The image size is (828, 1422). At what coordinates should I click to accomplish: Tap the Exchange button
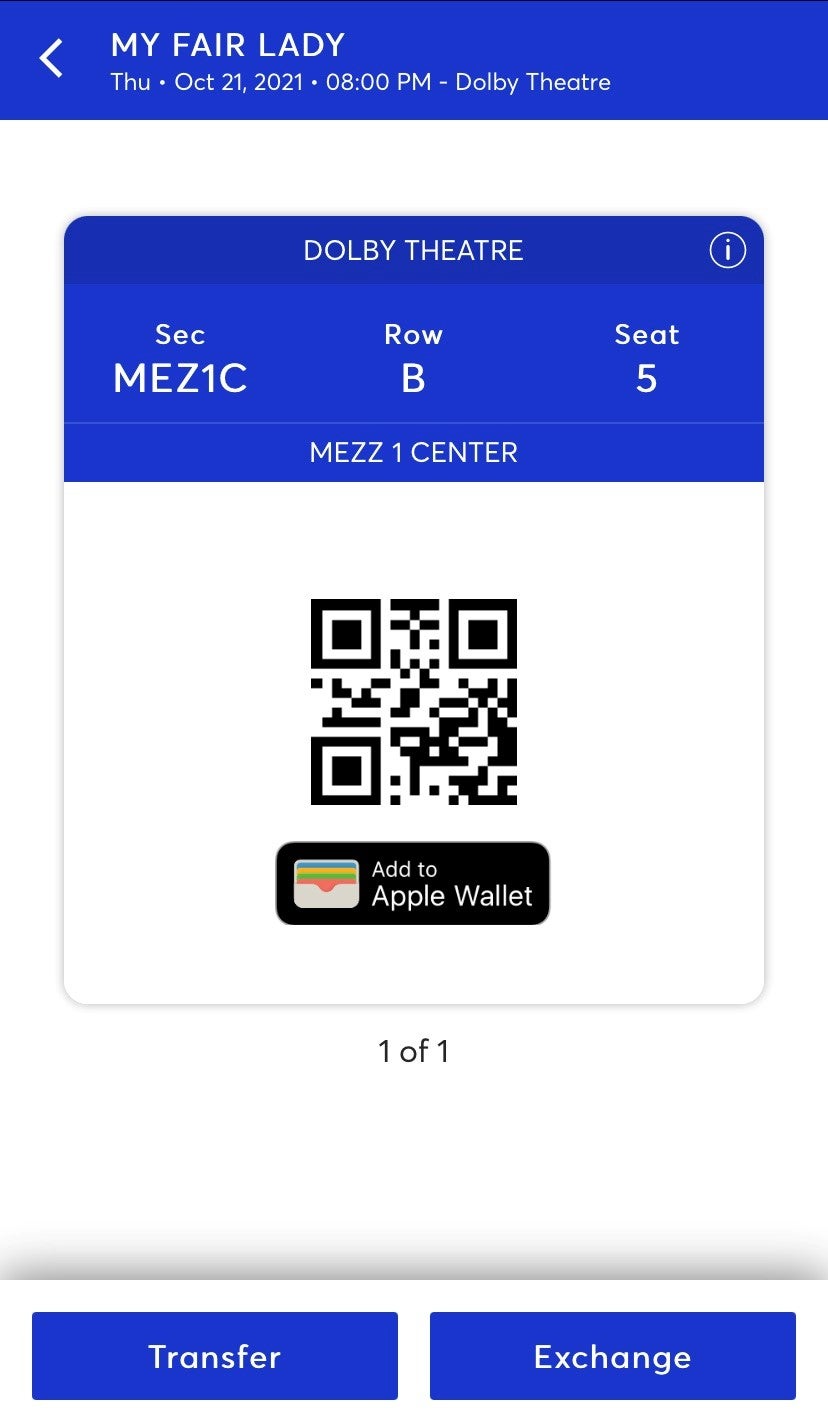click(x=612, y=1356)
